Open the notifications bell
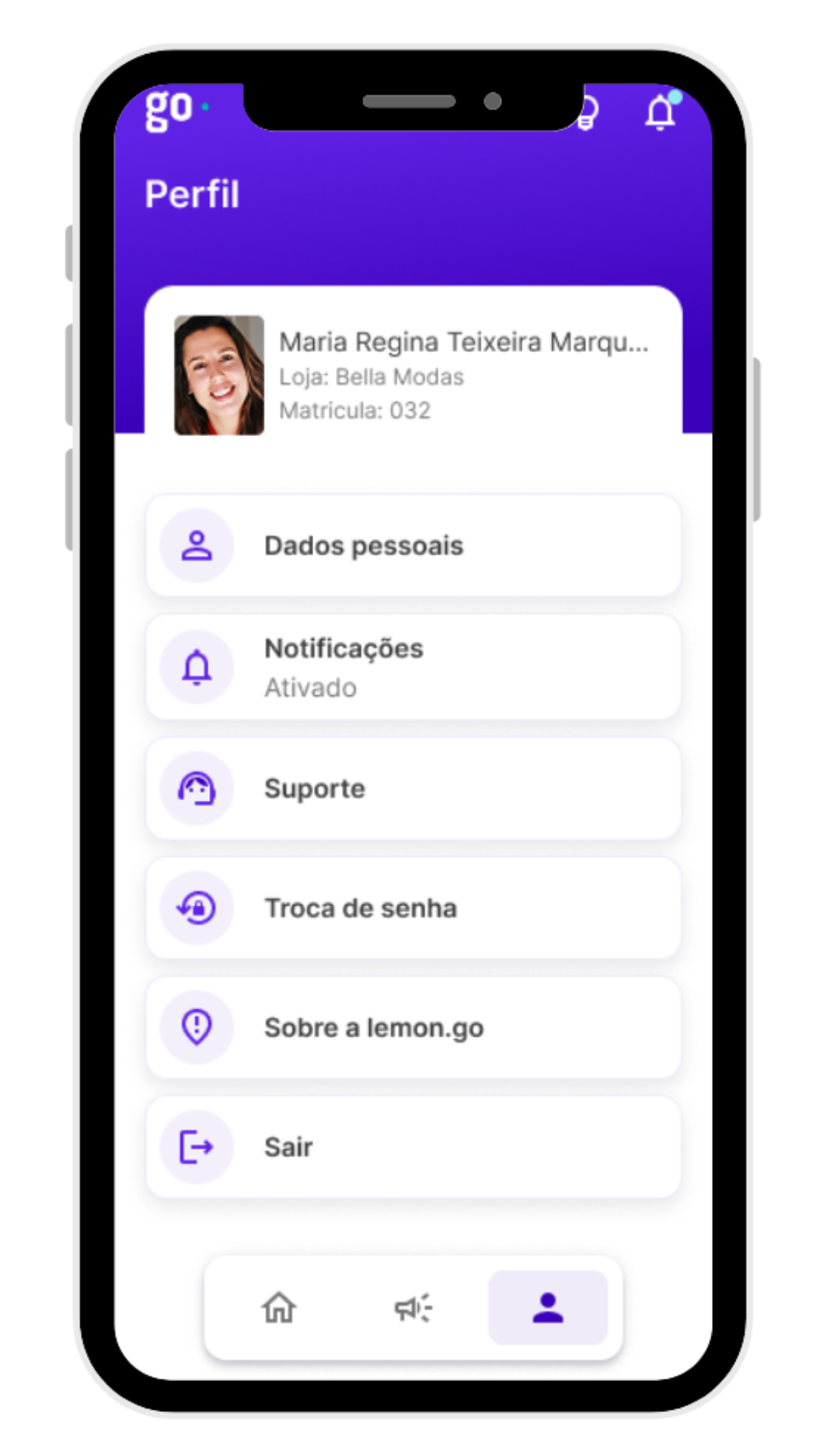 (660, 114)
